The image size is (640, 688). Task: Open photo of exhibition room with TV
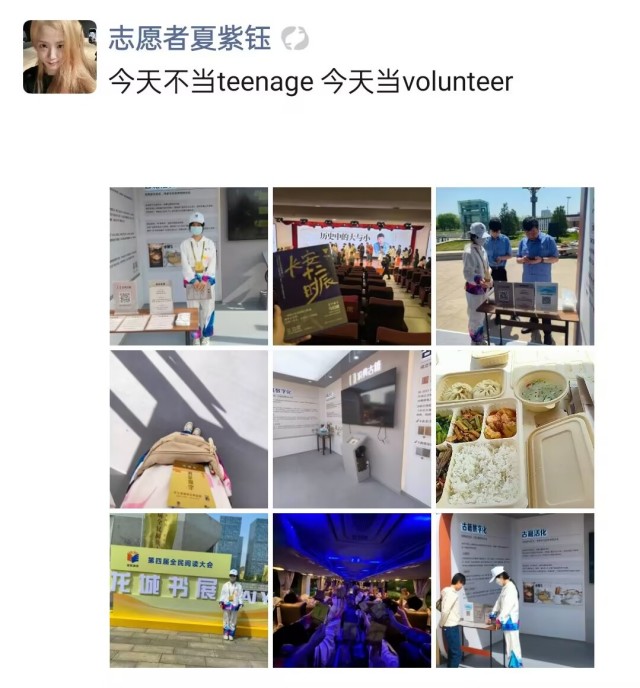[x=352, y=428]
